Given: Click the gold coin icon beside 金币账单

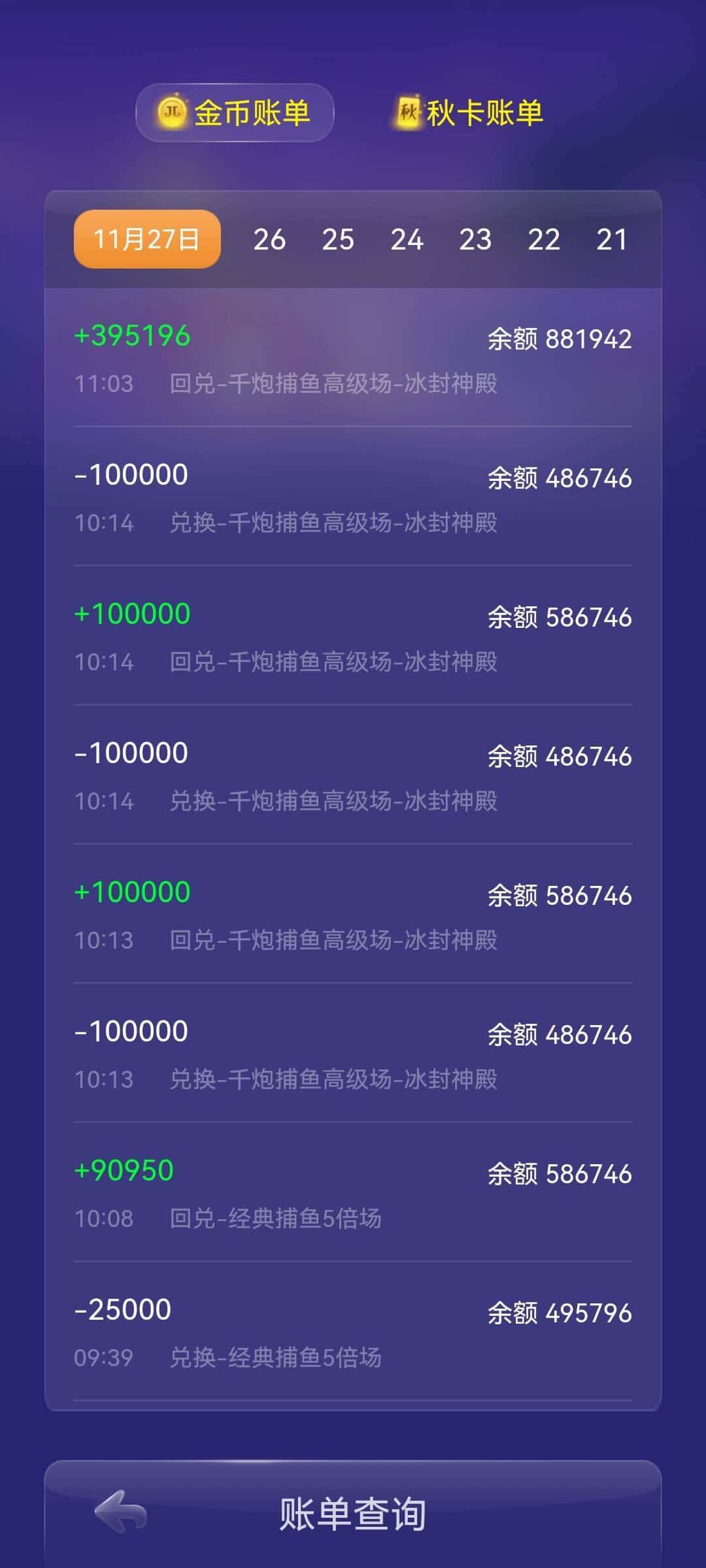Looking at the screenshot, I should tap(173, 112).
